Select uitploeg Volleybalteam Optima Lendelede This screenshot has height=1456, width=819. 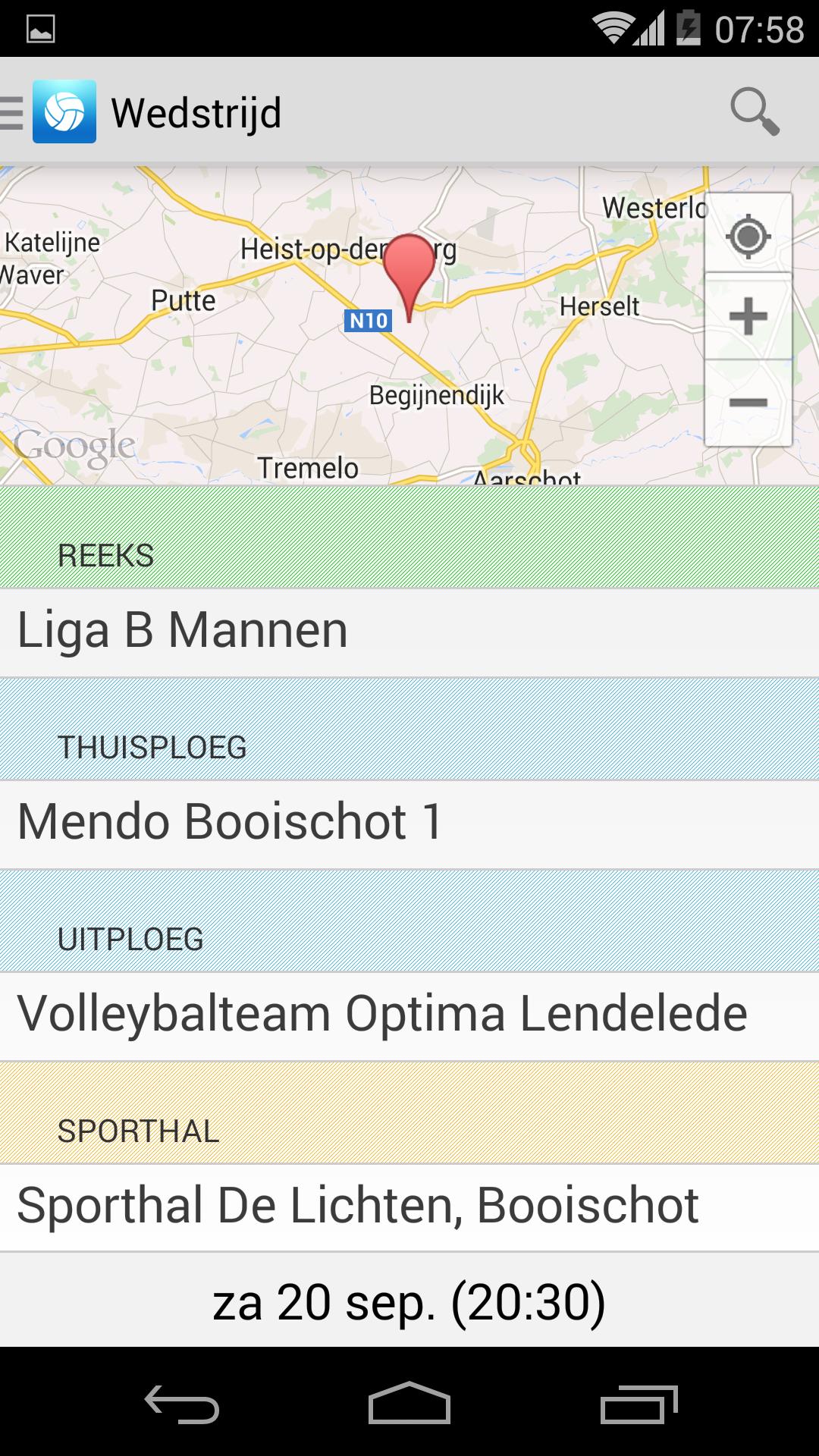[381, 1012]
